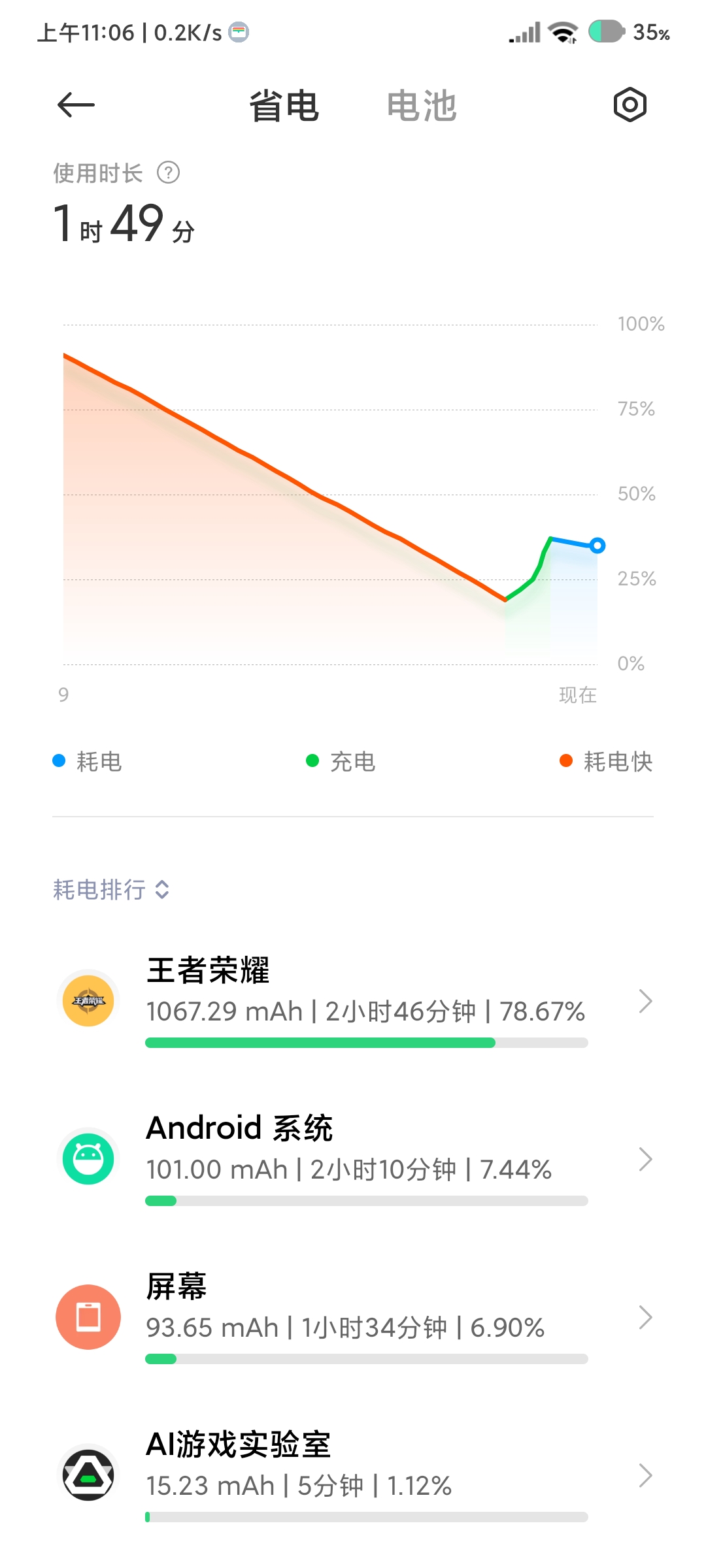
Task: Select the 省电 tab
Action: point(284,106)
